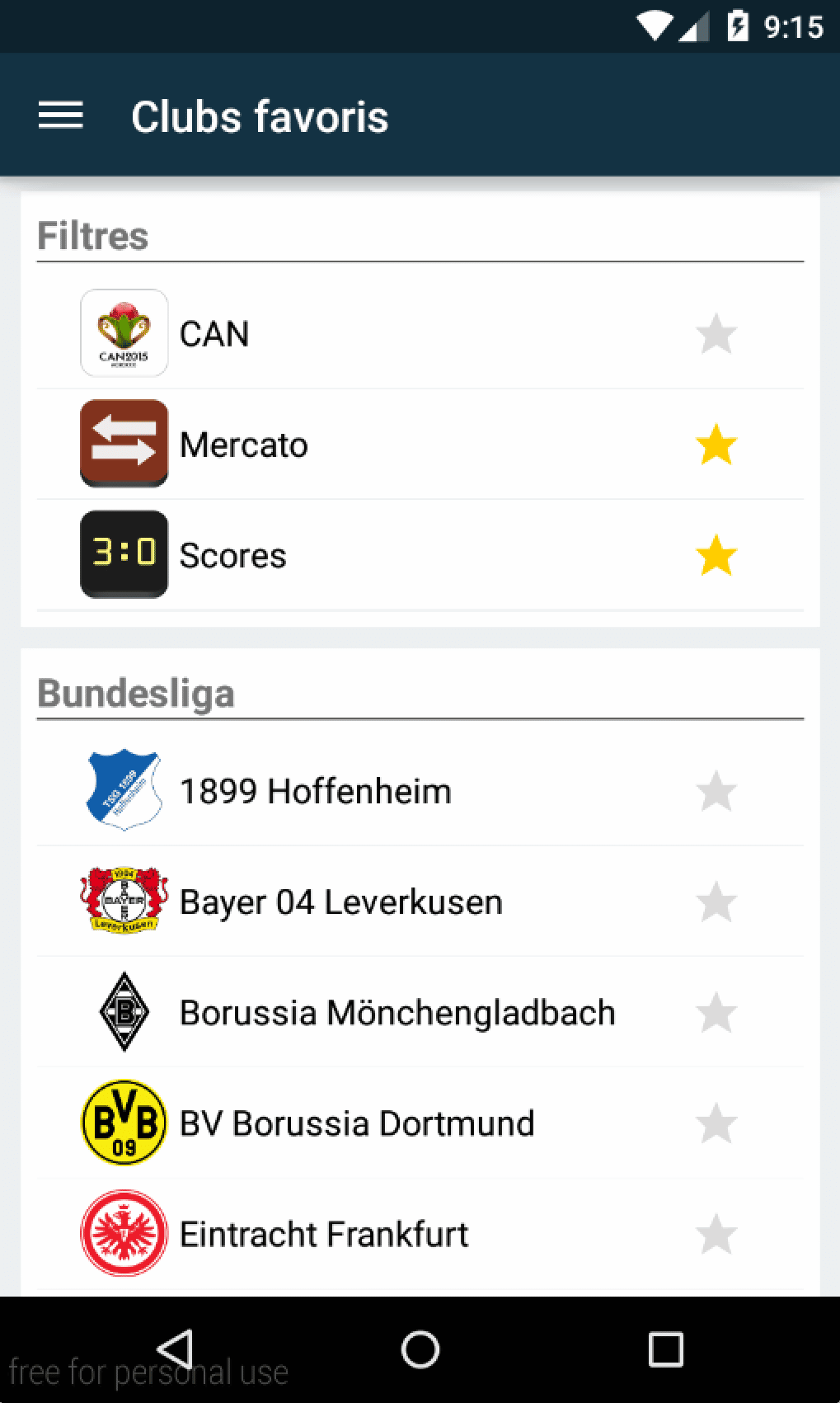Image resolution: width=840 pixels, height=1403 pixels.
Task: Open the navigation drawer menu
Action: pos(61,115)
